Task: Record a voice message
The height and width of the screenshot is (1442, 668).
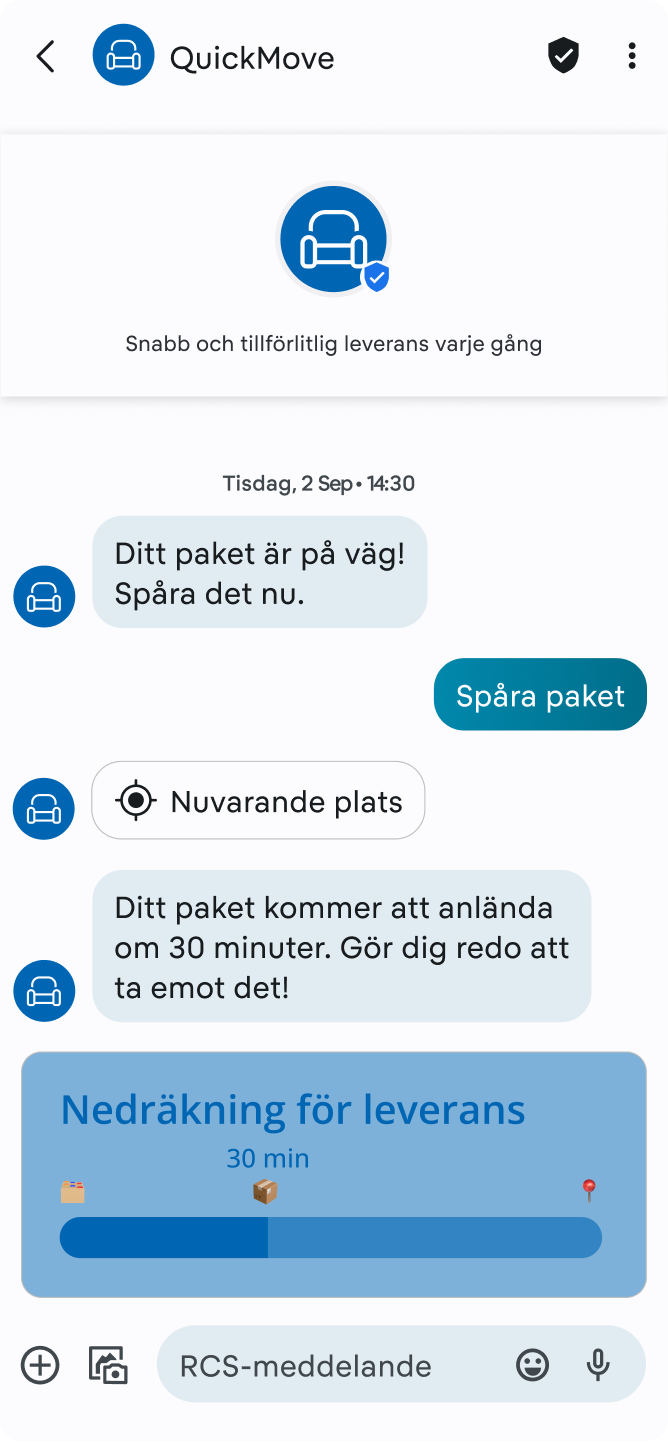Action: click(x=598, y=1365)
